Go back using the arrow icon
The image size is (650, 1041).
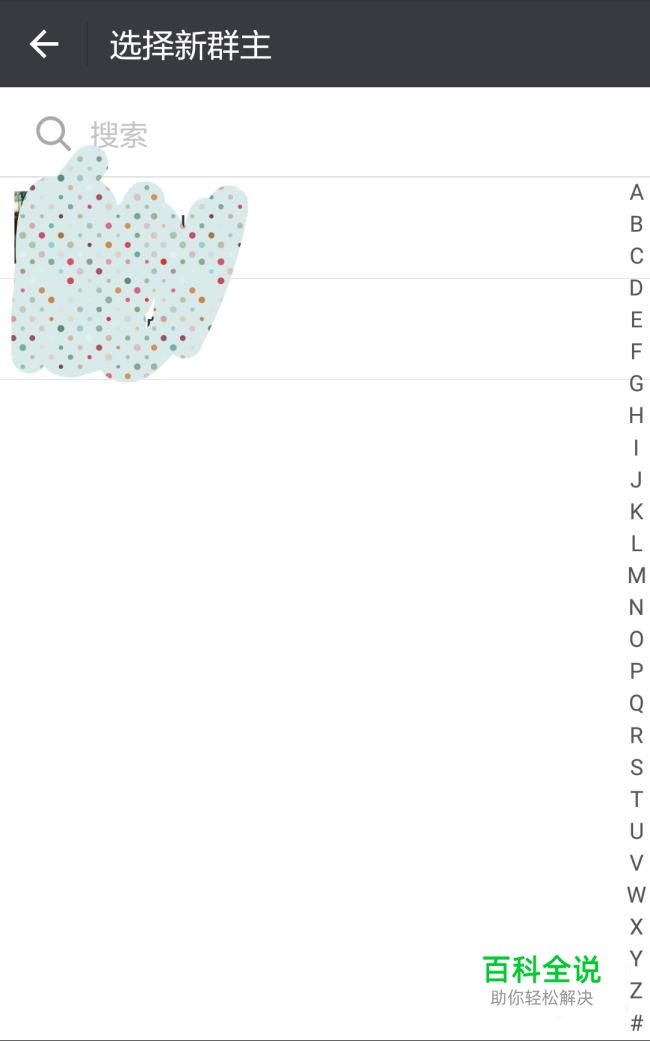(x=44, y=44)
